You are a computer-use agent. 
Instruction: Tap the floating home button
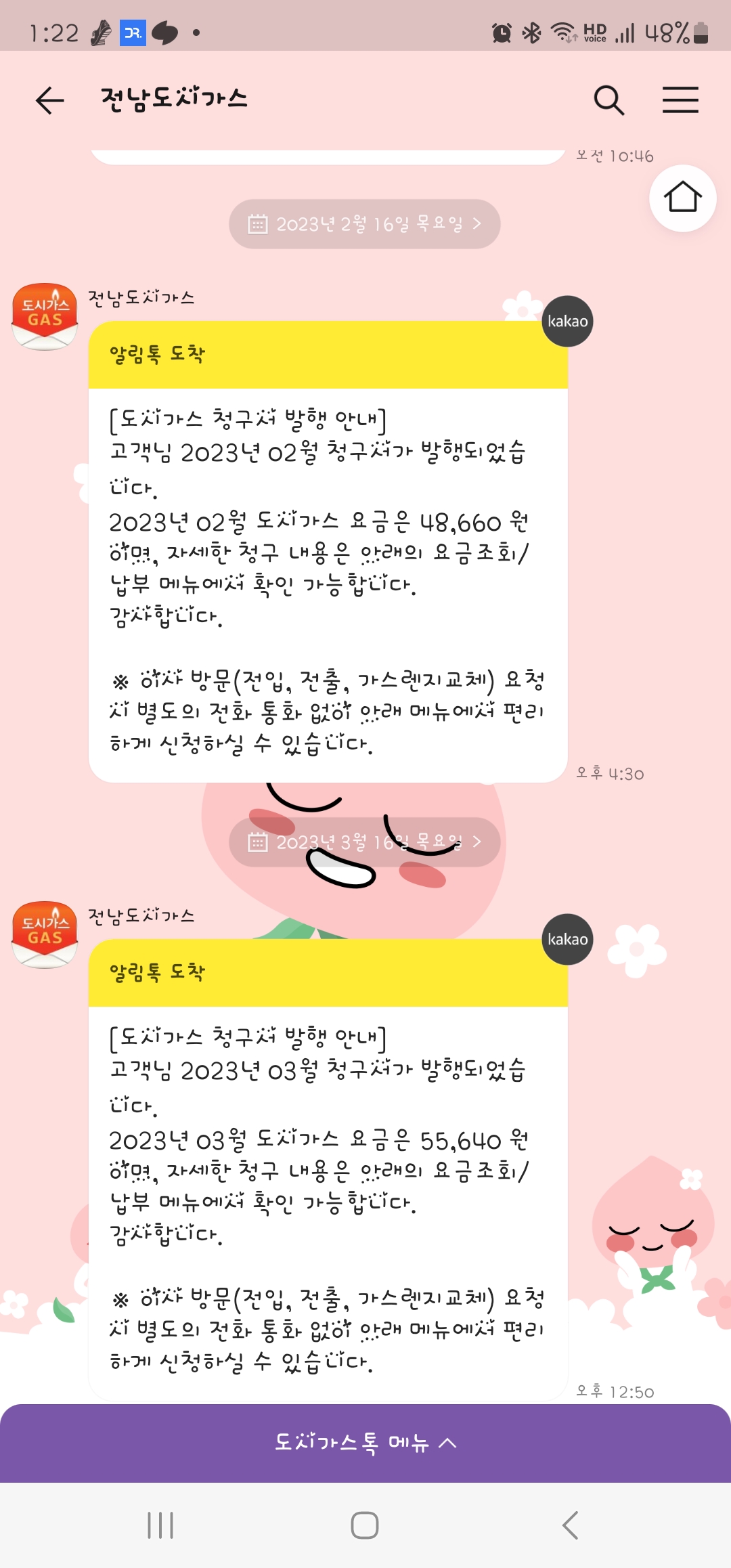tap(682, 198)
